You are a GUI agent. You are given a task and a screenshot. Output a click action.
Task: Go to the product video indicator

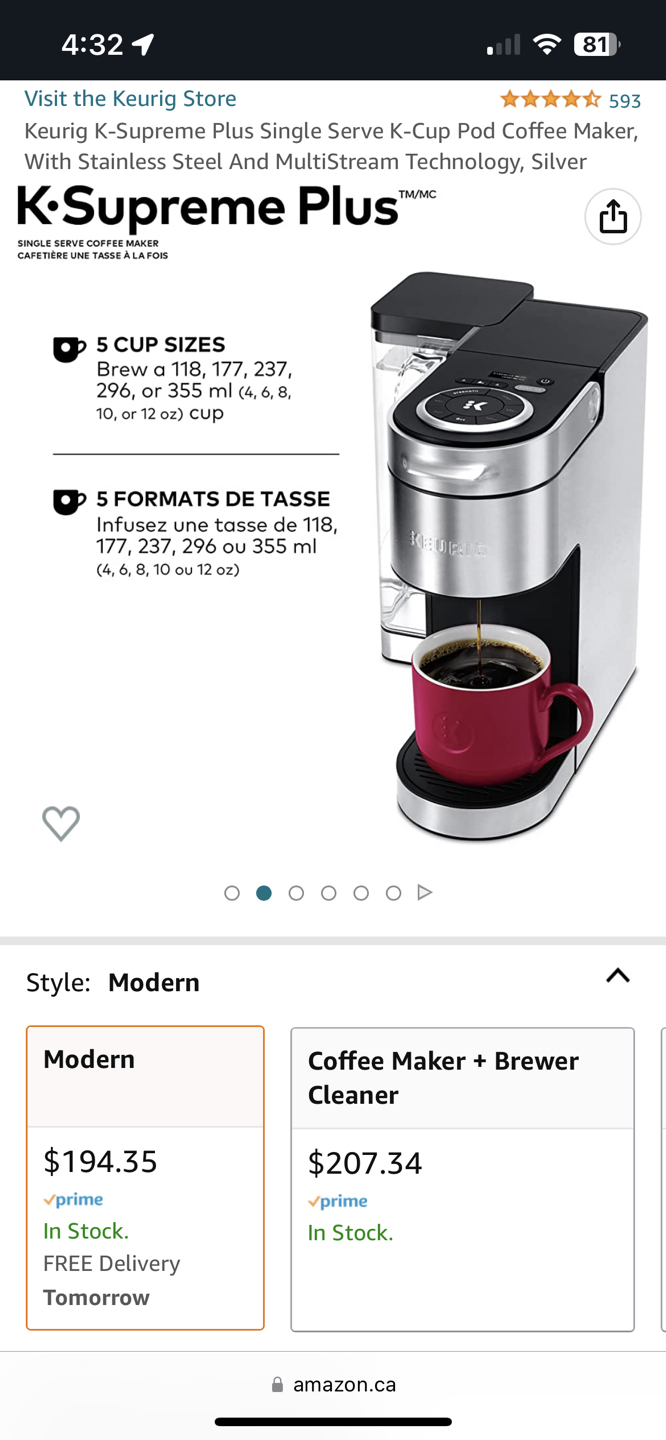[x=425, y=893]
